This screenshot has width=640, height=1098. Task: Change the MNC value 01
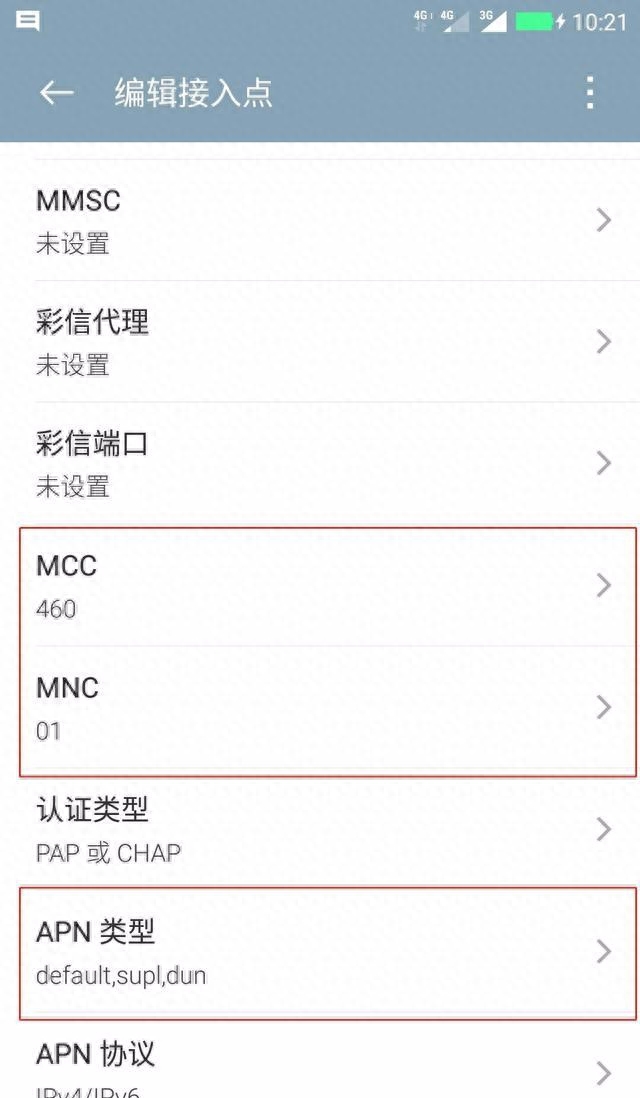click(x=320, y=708)
